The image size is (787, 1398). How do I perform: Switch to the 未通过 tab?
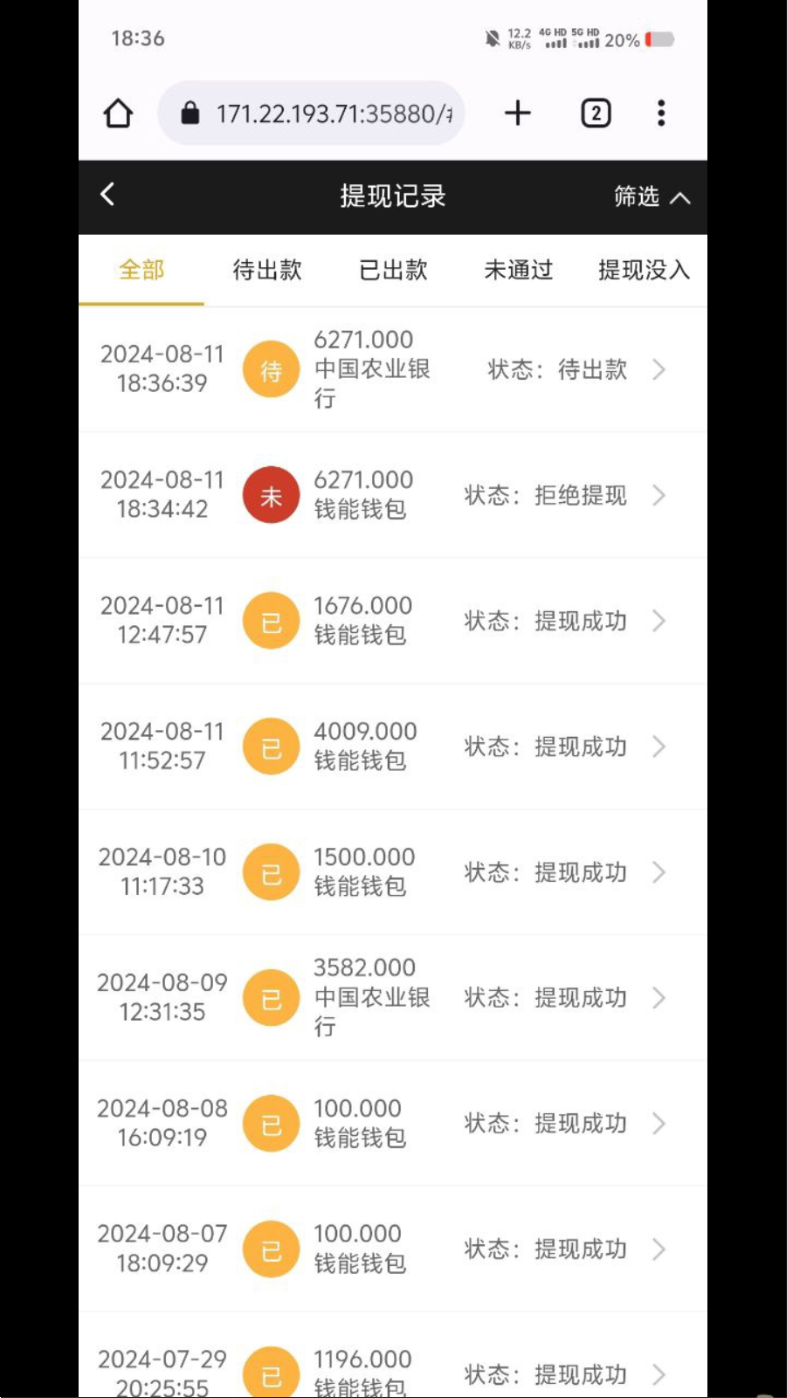pos(519,270)
